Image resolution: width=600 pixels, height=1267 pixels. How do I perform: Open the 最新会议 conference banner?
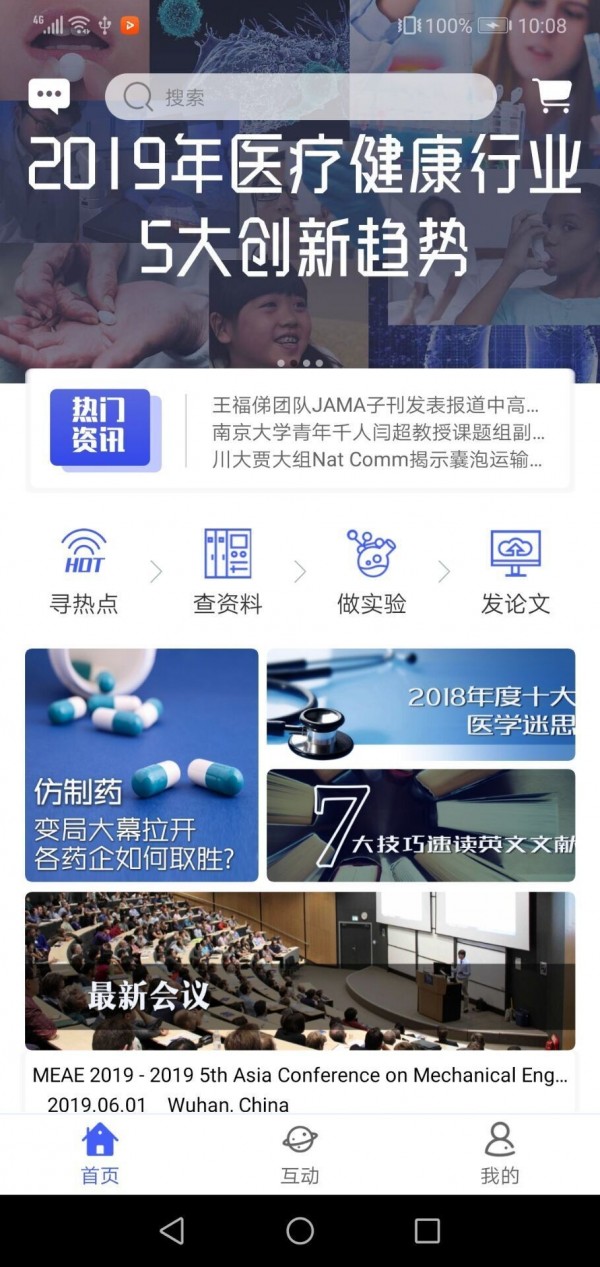pyautogui.click(x=300, y=971)
